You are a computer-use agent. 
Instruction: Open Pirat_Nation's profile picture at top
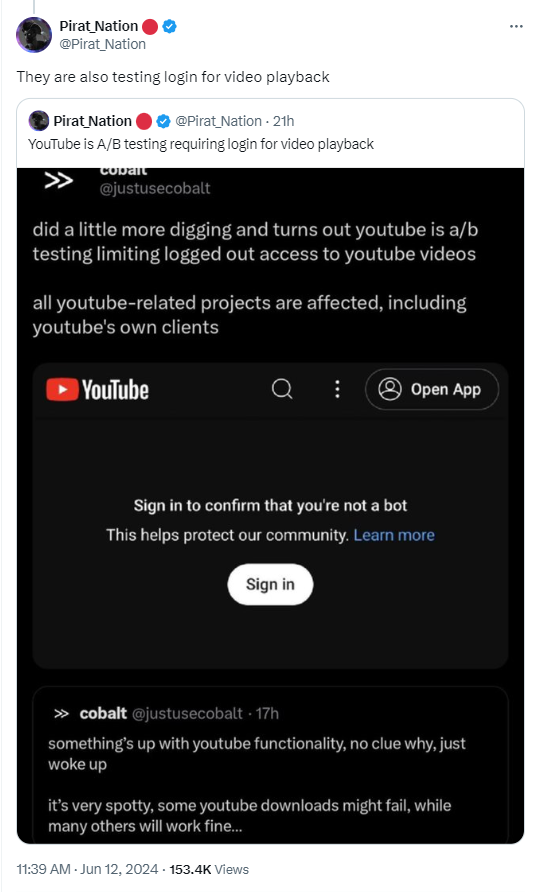tap(34, 35)
